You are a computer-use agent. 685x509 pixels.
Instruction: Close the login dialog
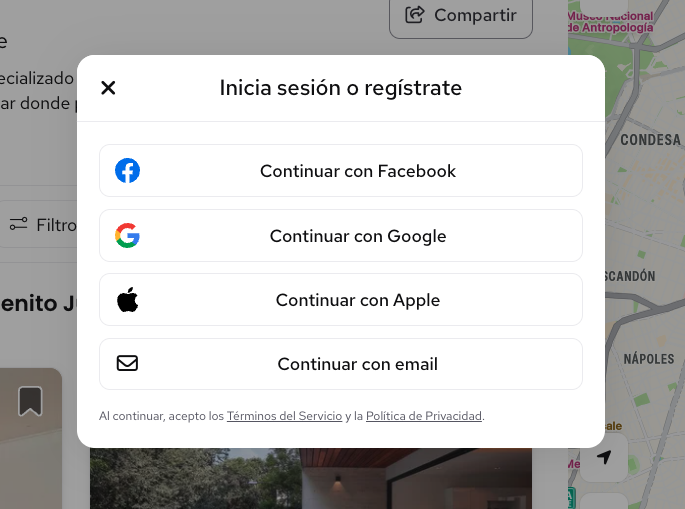click(x=108, y=88)
